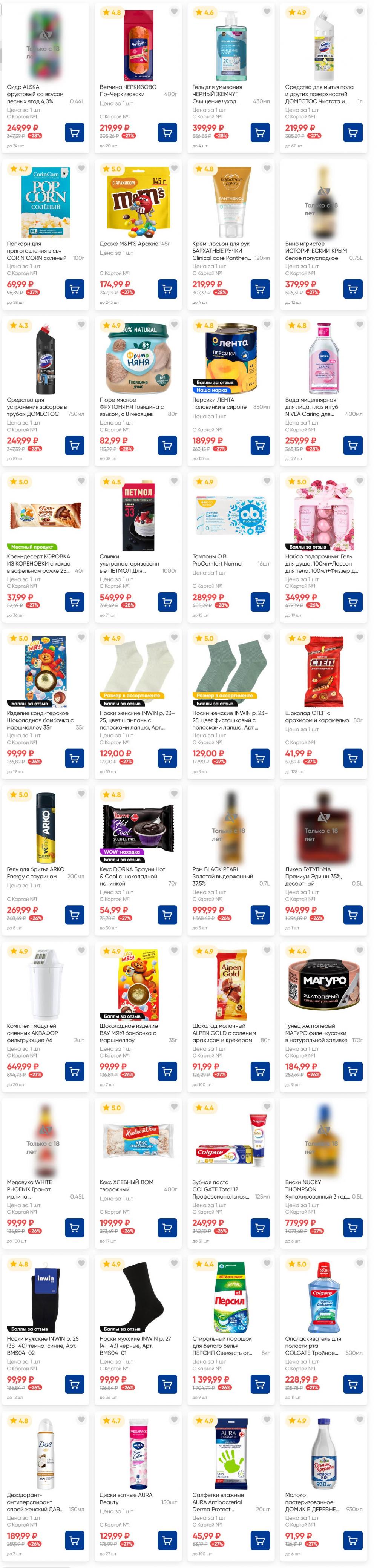This screenshot has width=377, height=1568.
Task: Add Ветчина ЧЕРКИЗОВО to cart
Action: coord(167,132)
